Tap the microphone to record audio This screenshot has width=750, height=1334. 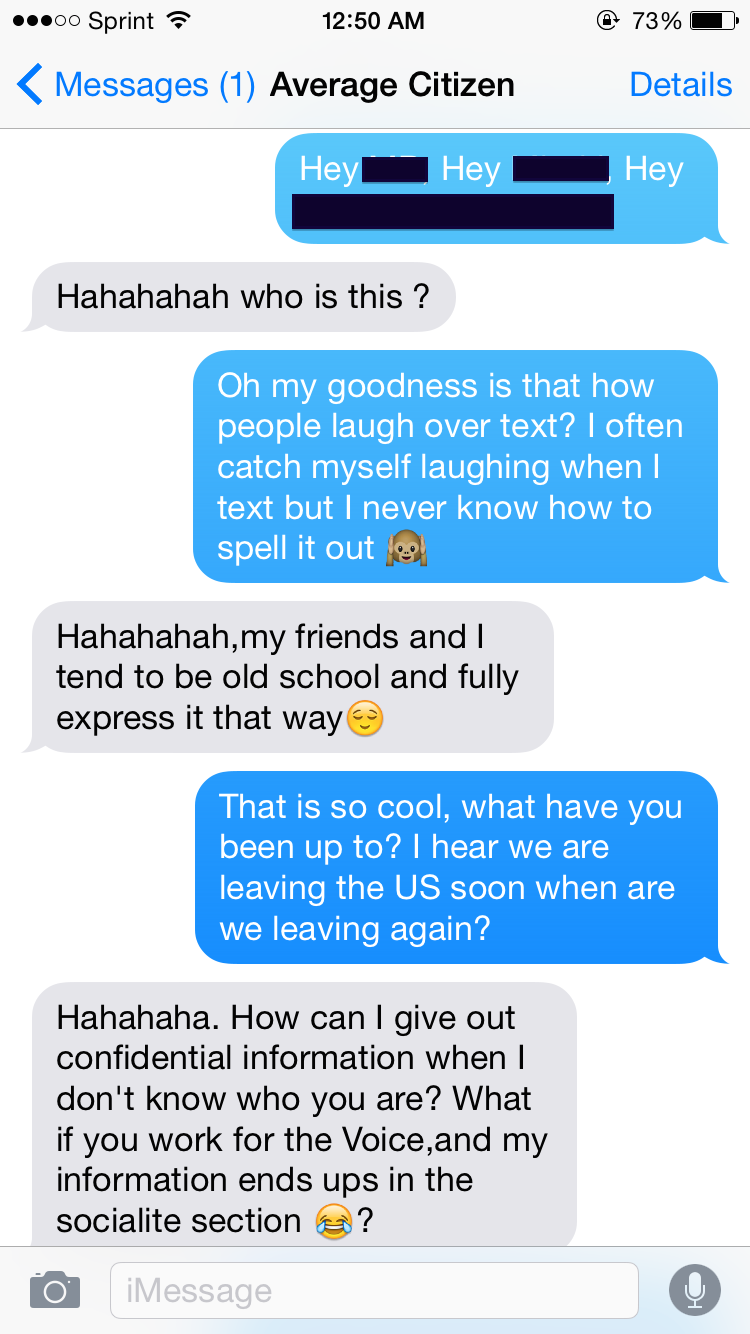click(694, 1290)
